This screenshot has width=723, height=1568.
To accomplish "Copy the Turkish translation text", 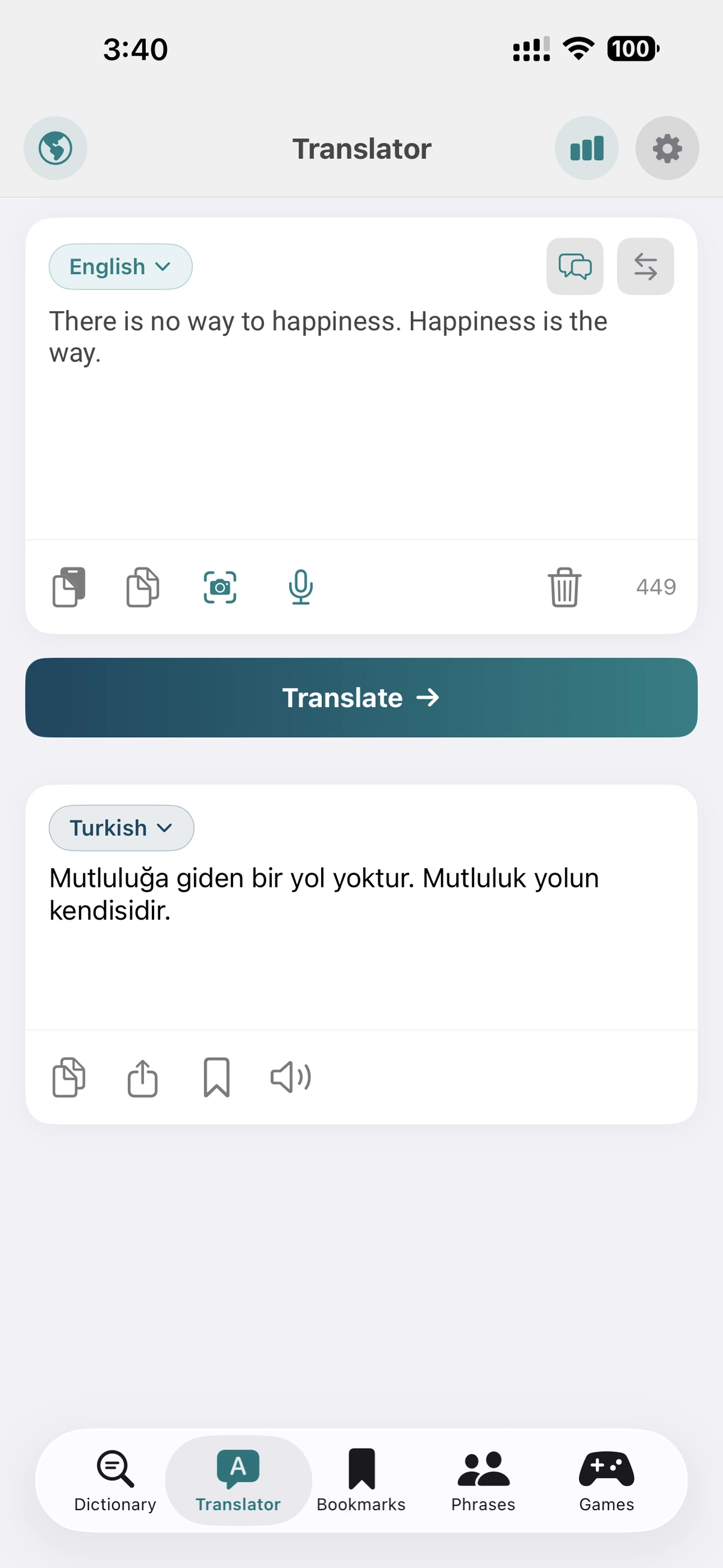I will [68, 1077].
